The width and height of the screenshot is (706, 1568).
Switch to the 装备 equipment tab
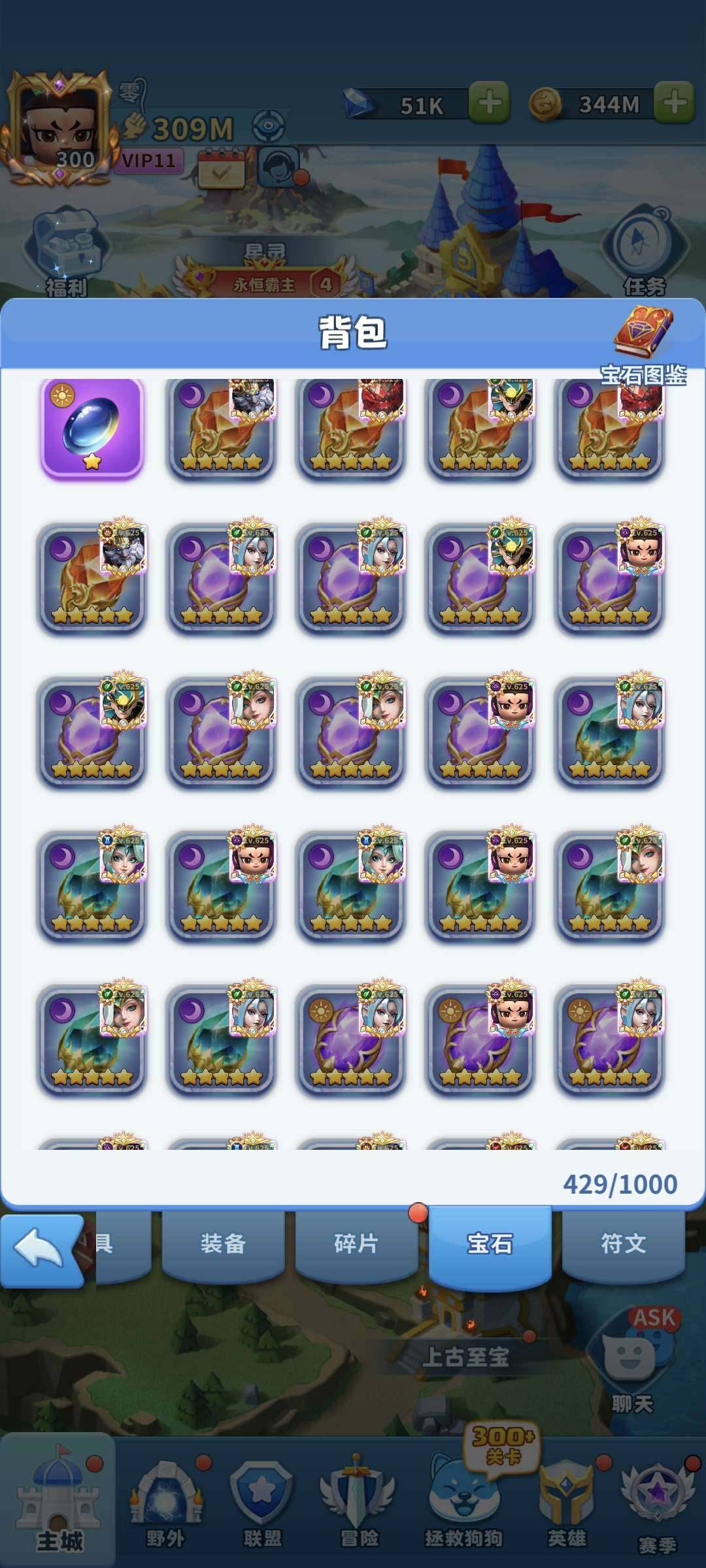223,1243
